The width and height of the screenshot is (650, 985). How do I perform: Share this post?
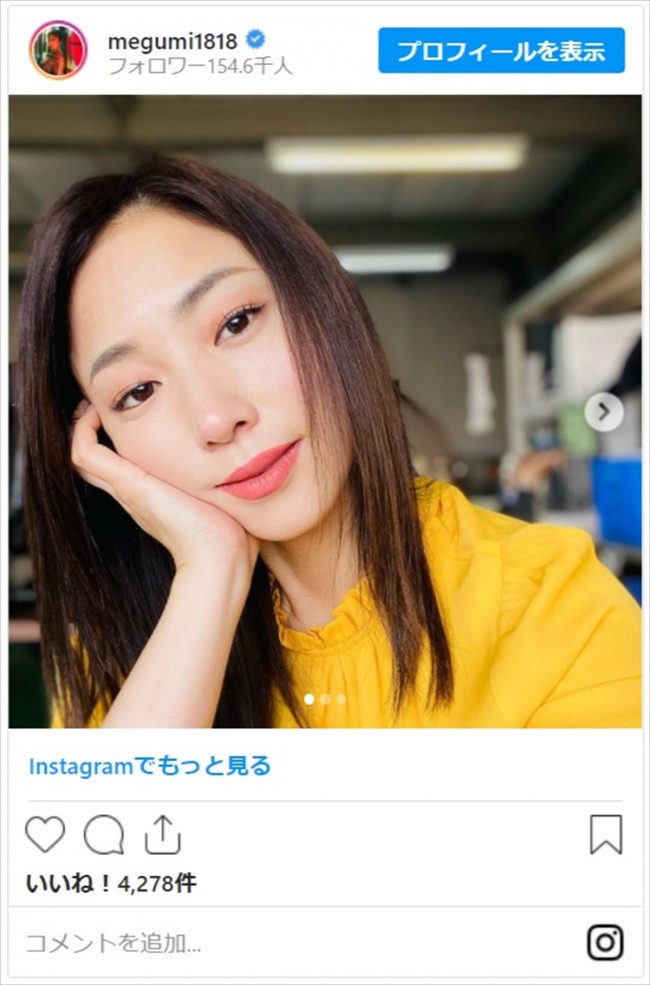163,834
